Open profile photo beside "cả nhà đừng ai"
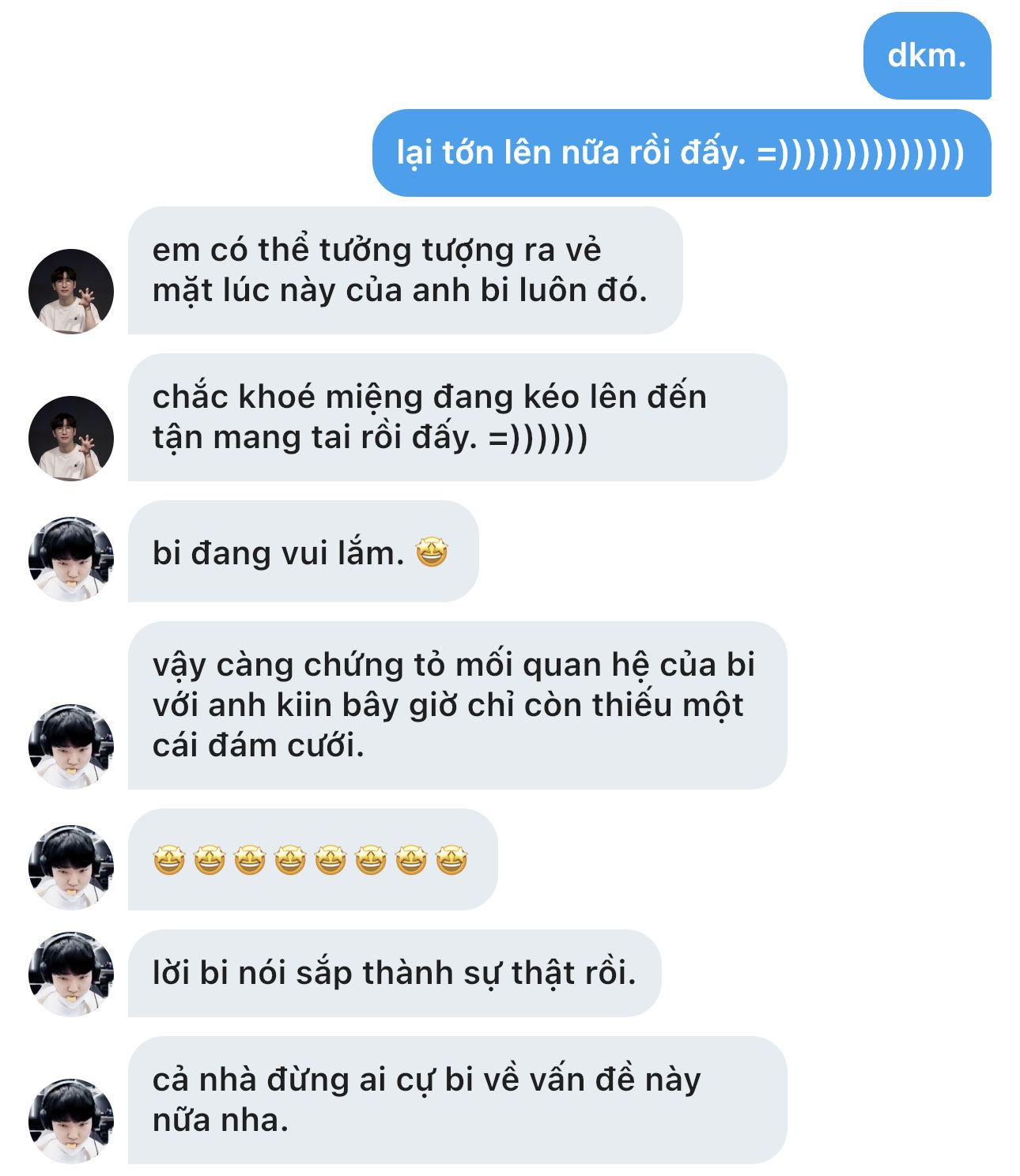The image size is (1020, 1176). (x=71, y=1121)
